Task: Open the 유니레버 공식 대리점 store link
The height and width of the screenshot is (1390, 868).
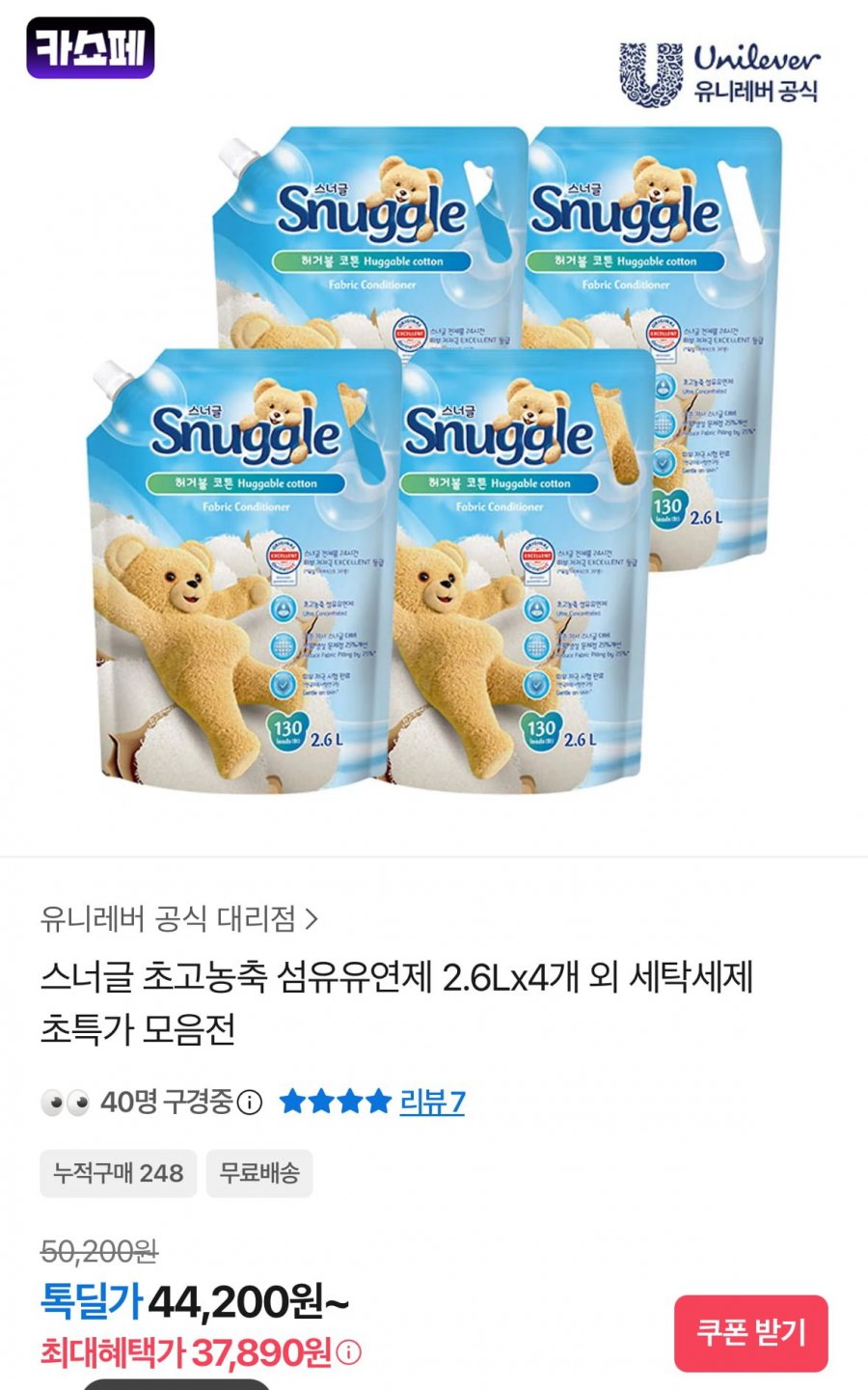Action: tap(179, 918)
